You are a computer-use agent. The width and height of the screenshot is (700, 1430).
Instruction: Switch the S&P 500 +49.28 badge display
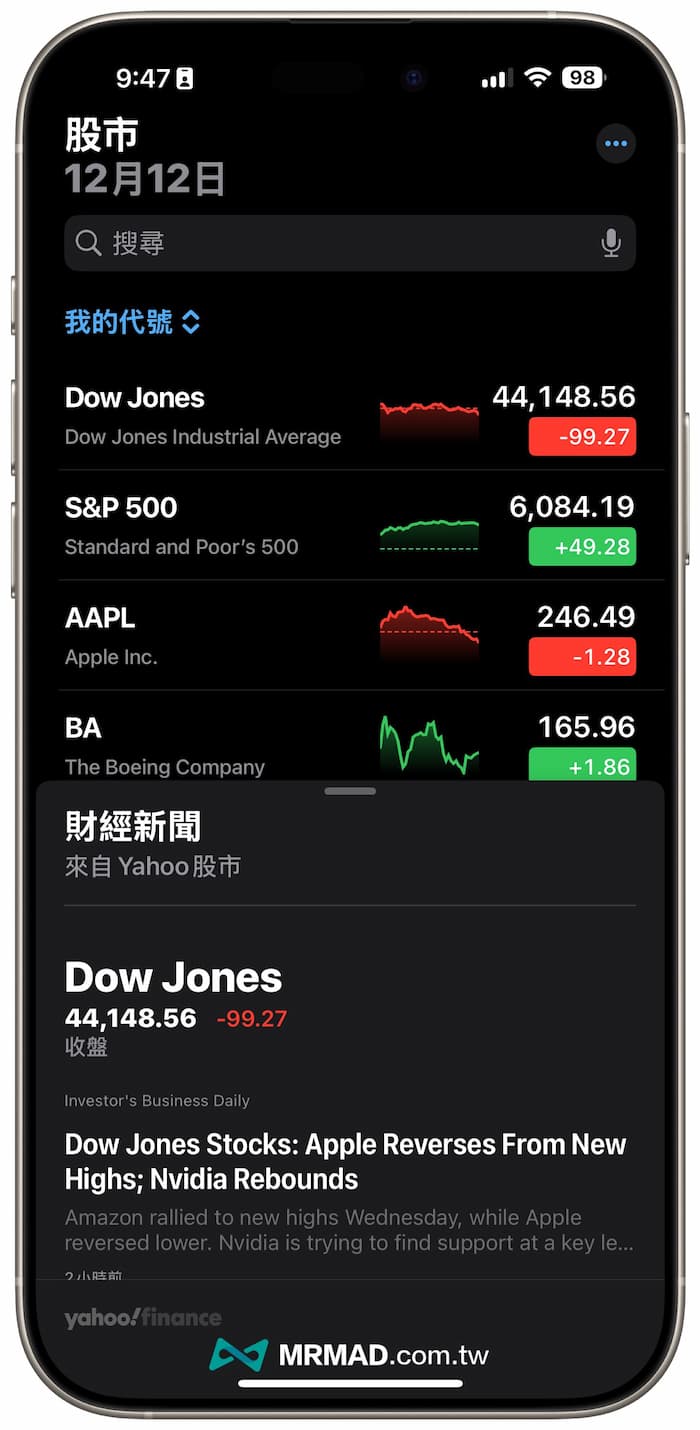[582, 547]
